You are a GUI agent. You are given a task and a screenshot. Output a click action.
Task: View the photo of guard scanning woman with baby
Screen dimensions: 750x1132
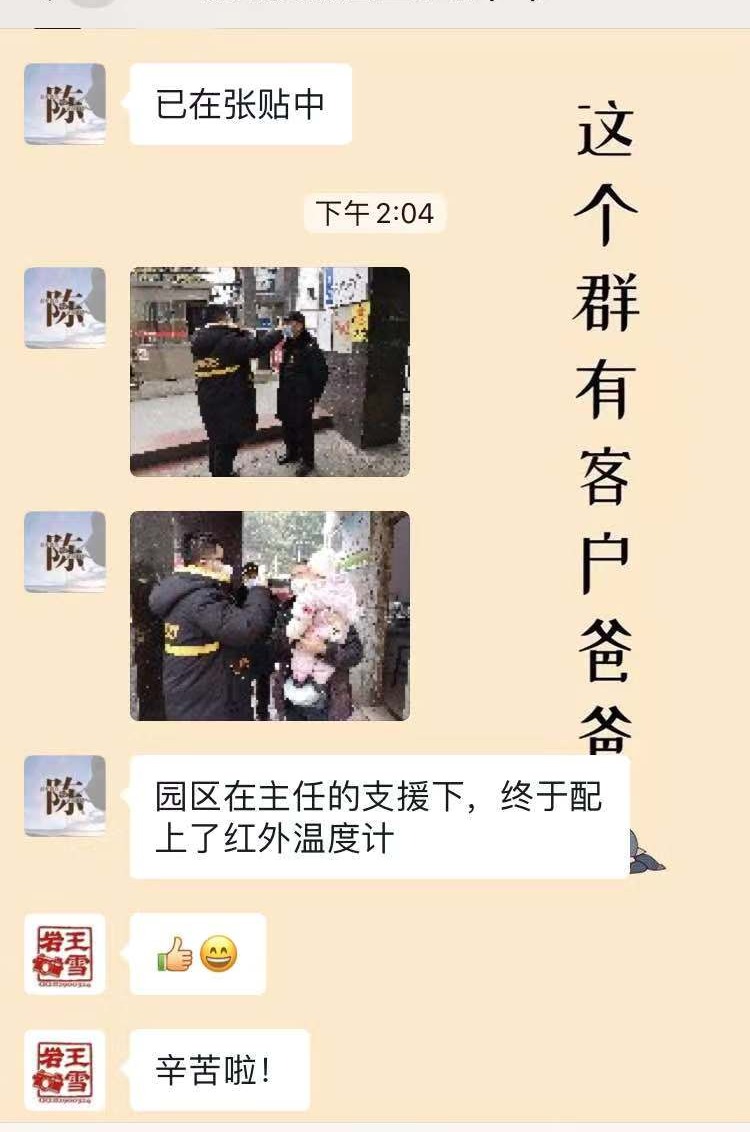point(269,615)
